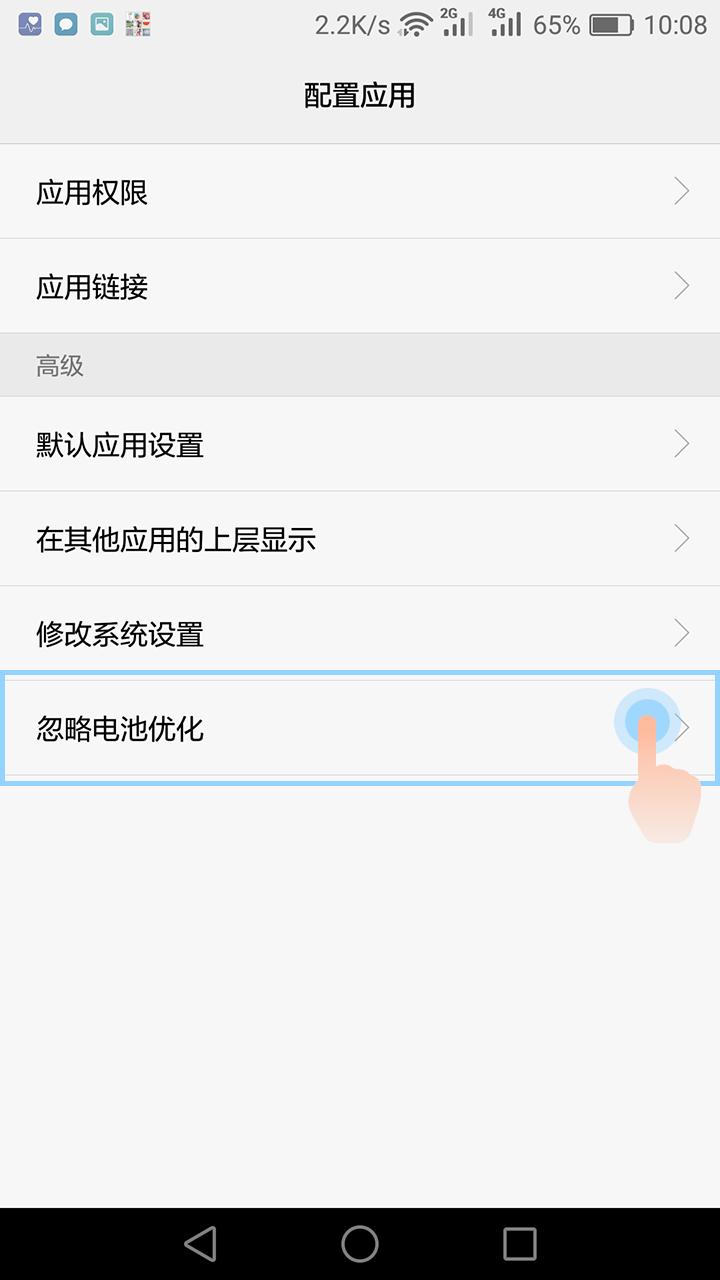
Task: Open 应用权限 settings
Action: pos(360,191)
